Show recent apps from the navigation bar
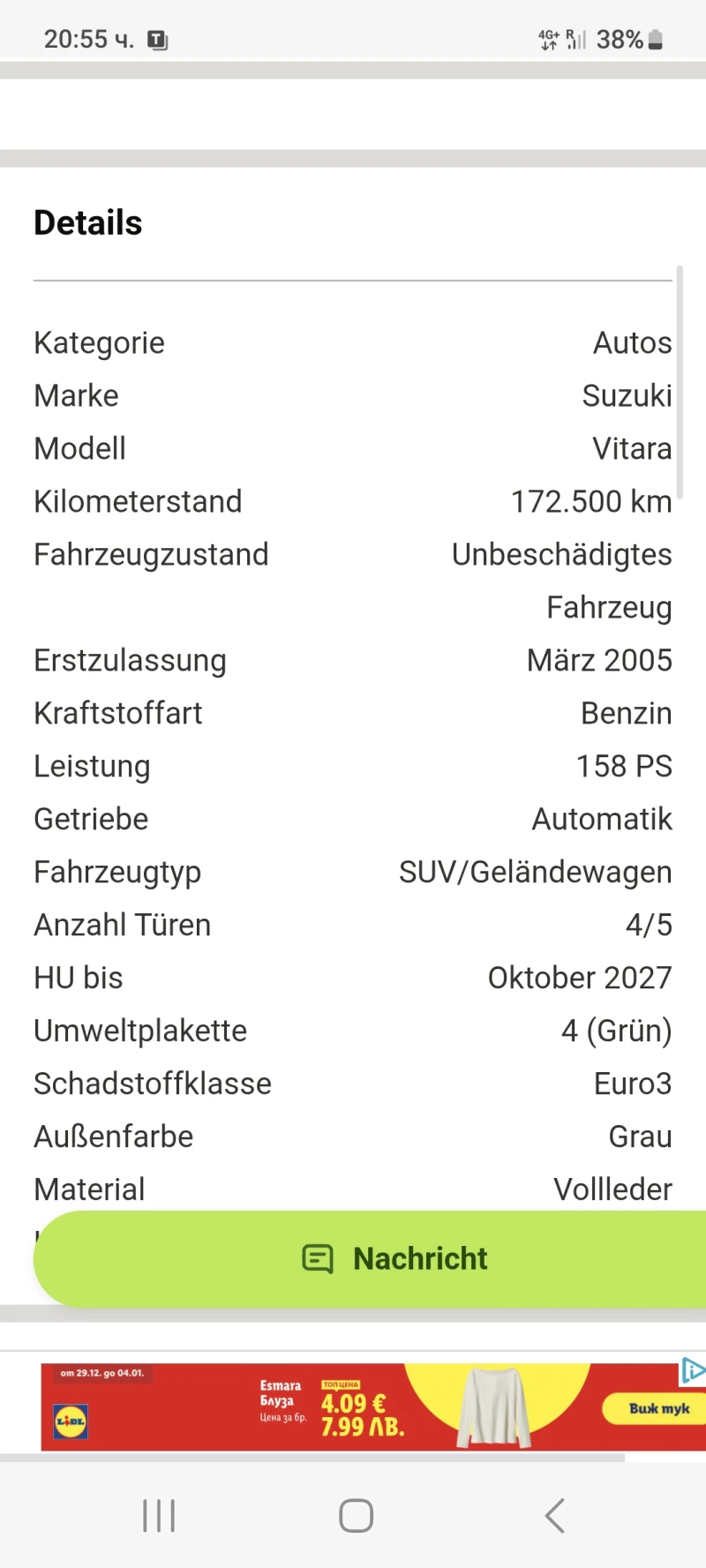Viewport: 706px width, 1568px height. pos(159,1516)
